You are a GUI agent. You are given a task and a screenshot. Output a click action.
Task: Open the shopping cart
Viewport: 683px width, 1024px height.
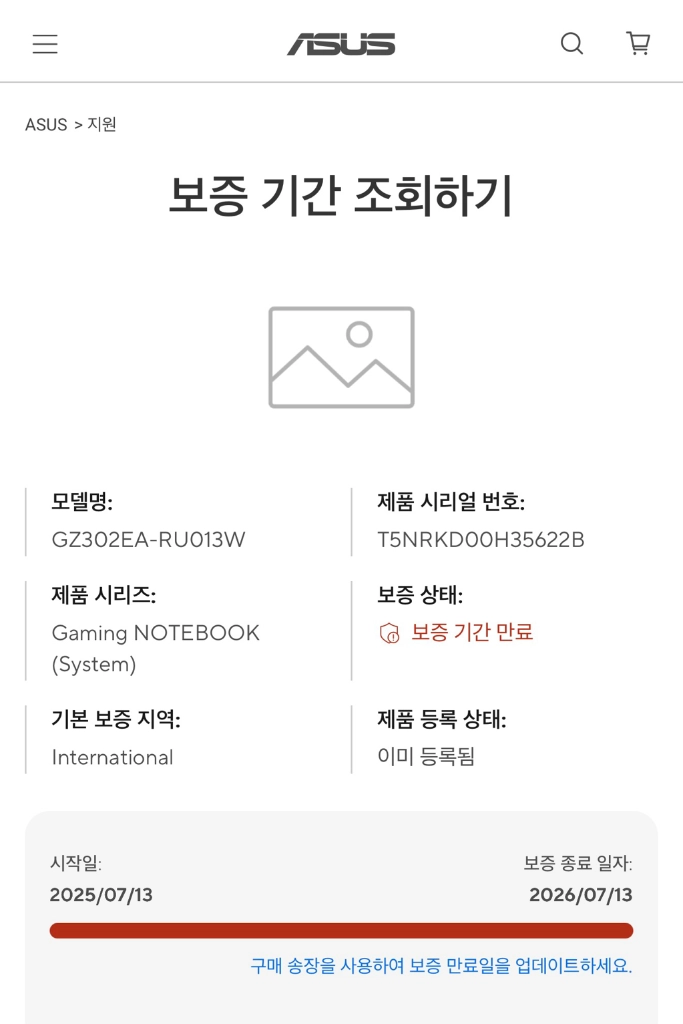(638, 43)
